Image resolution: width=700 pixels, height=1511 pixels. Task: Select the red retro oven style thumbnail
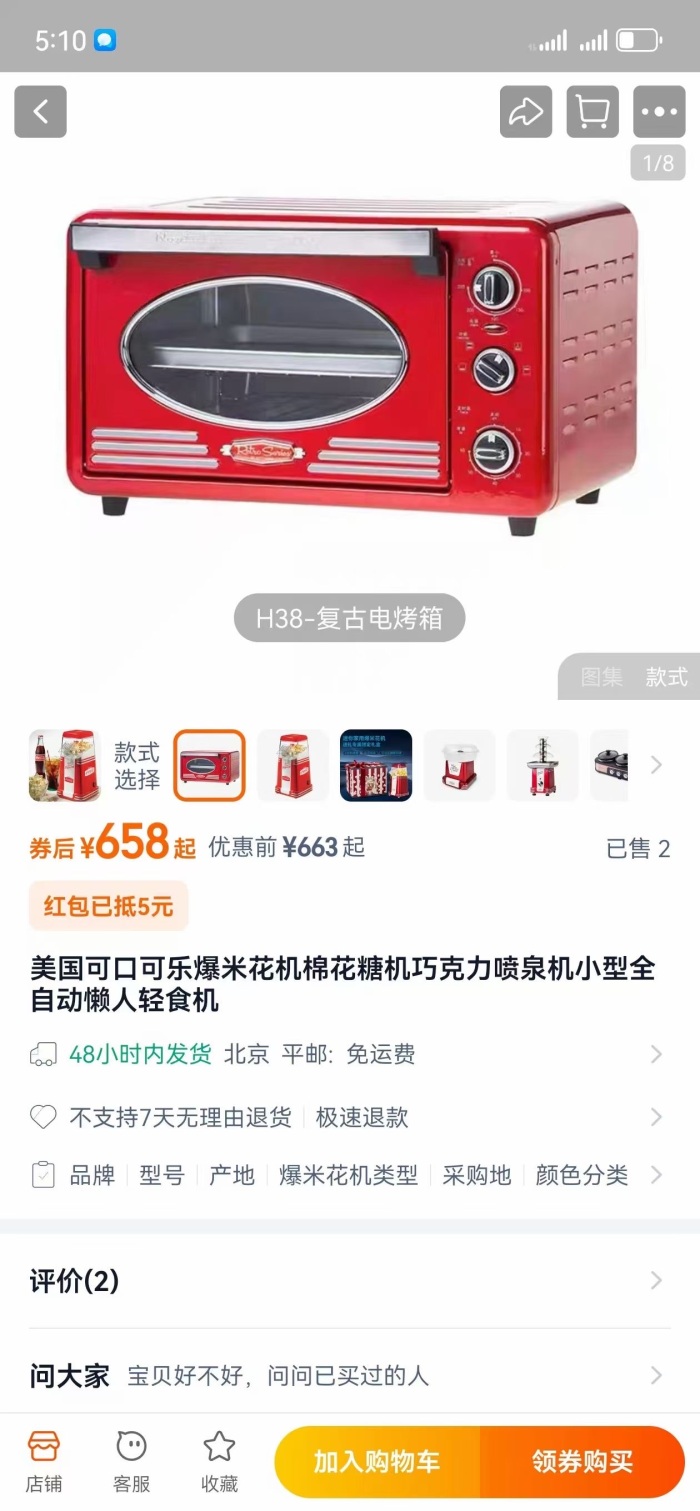click(x=209, y=765)
